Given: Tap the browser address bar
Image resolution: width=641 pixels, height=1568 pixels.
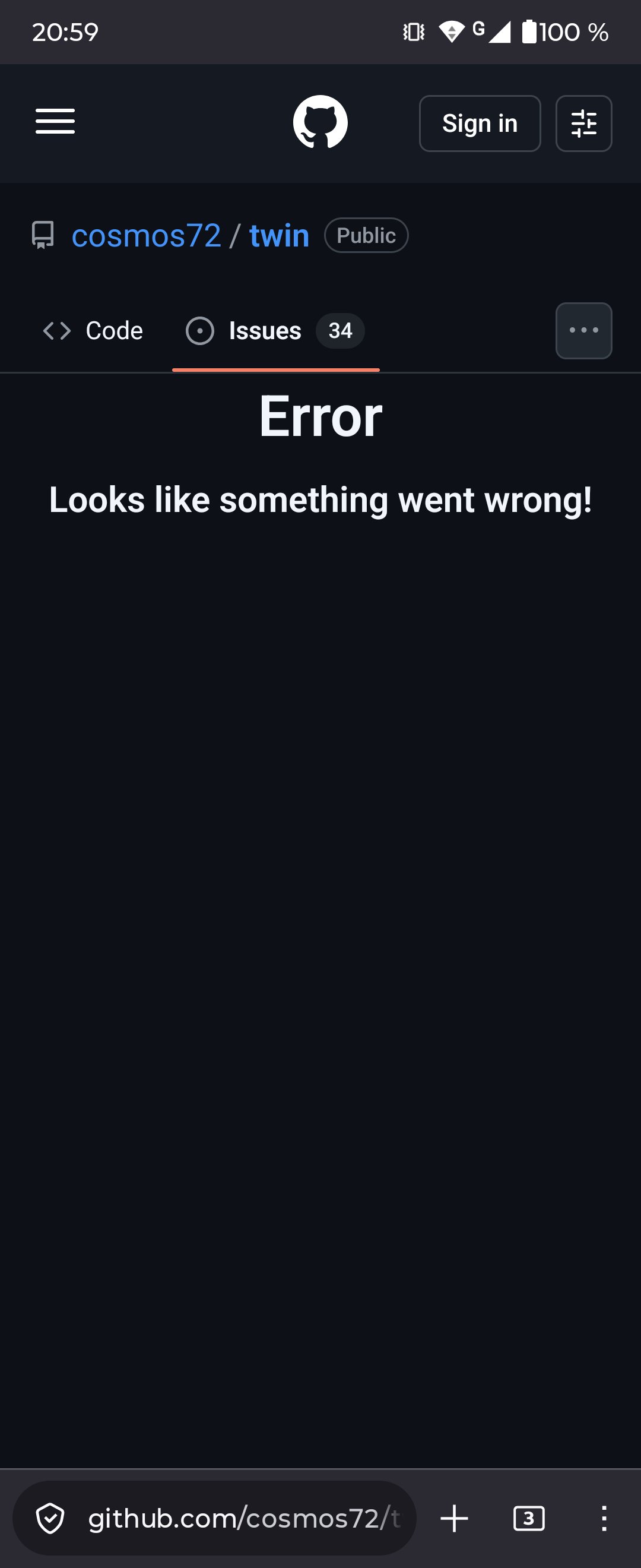Looking at the screenshot, I should coord(243,1519).
